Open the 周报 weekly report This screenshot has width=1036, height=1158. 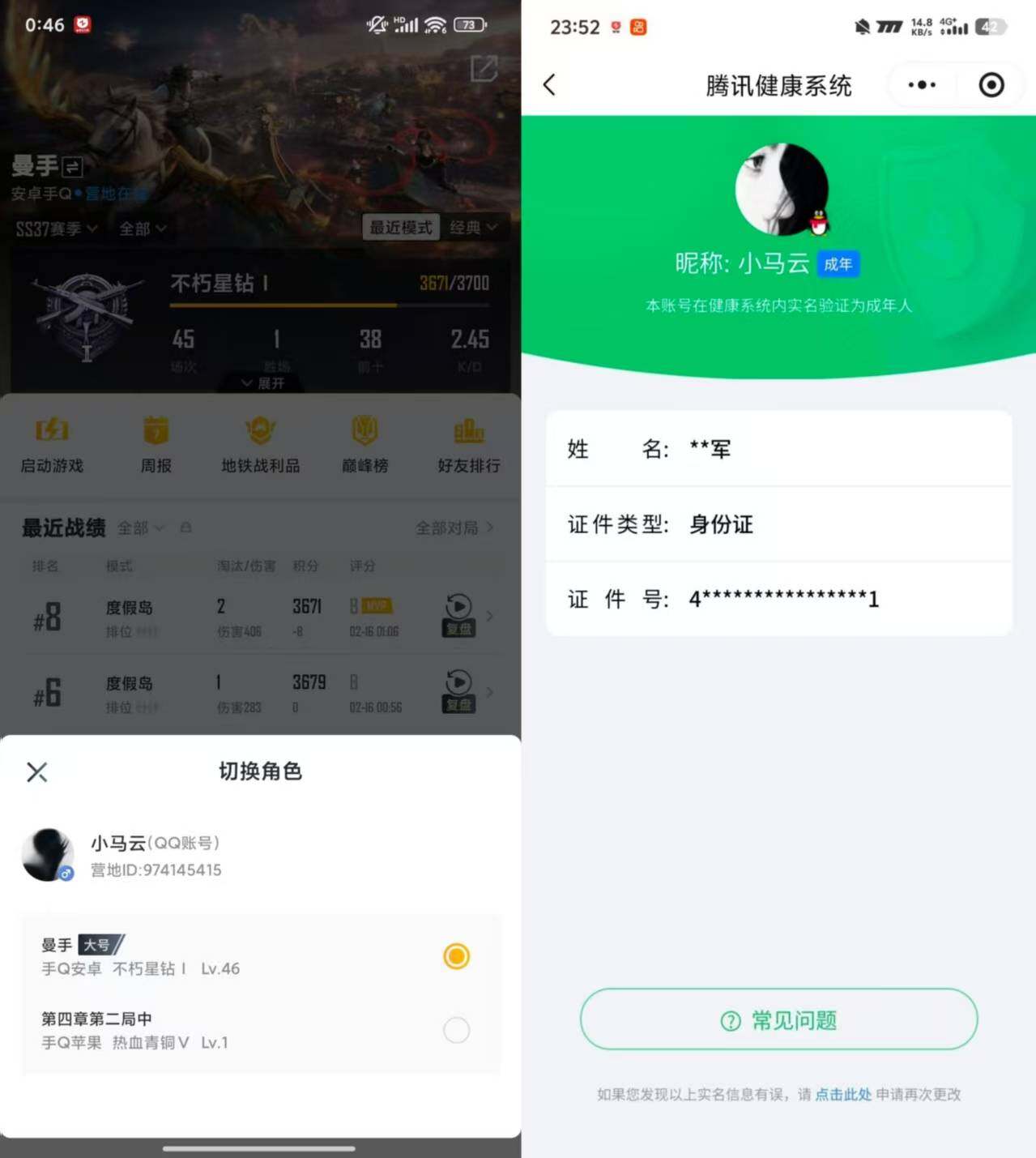click(155, 443)
